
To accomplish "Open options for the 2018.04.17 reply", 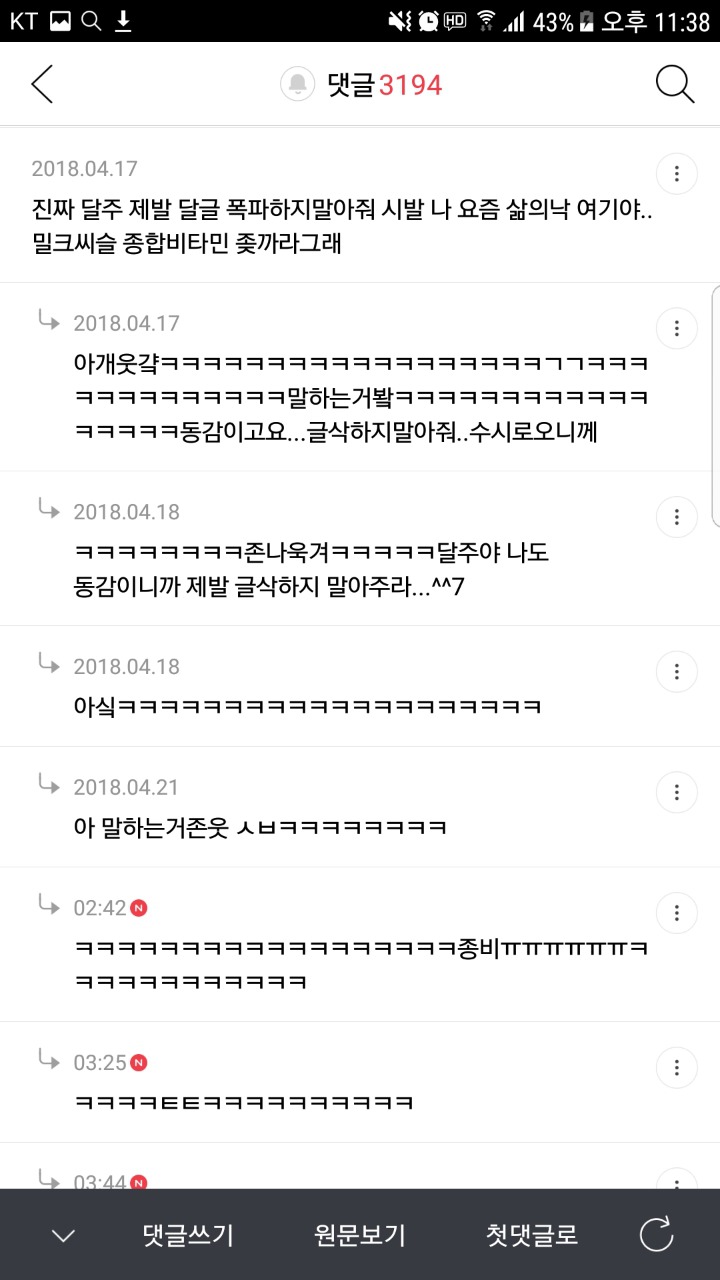I will pos(677,328).
